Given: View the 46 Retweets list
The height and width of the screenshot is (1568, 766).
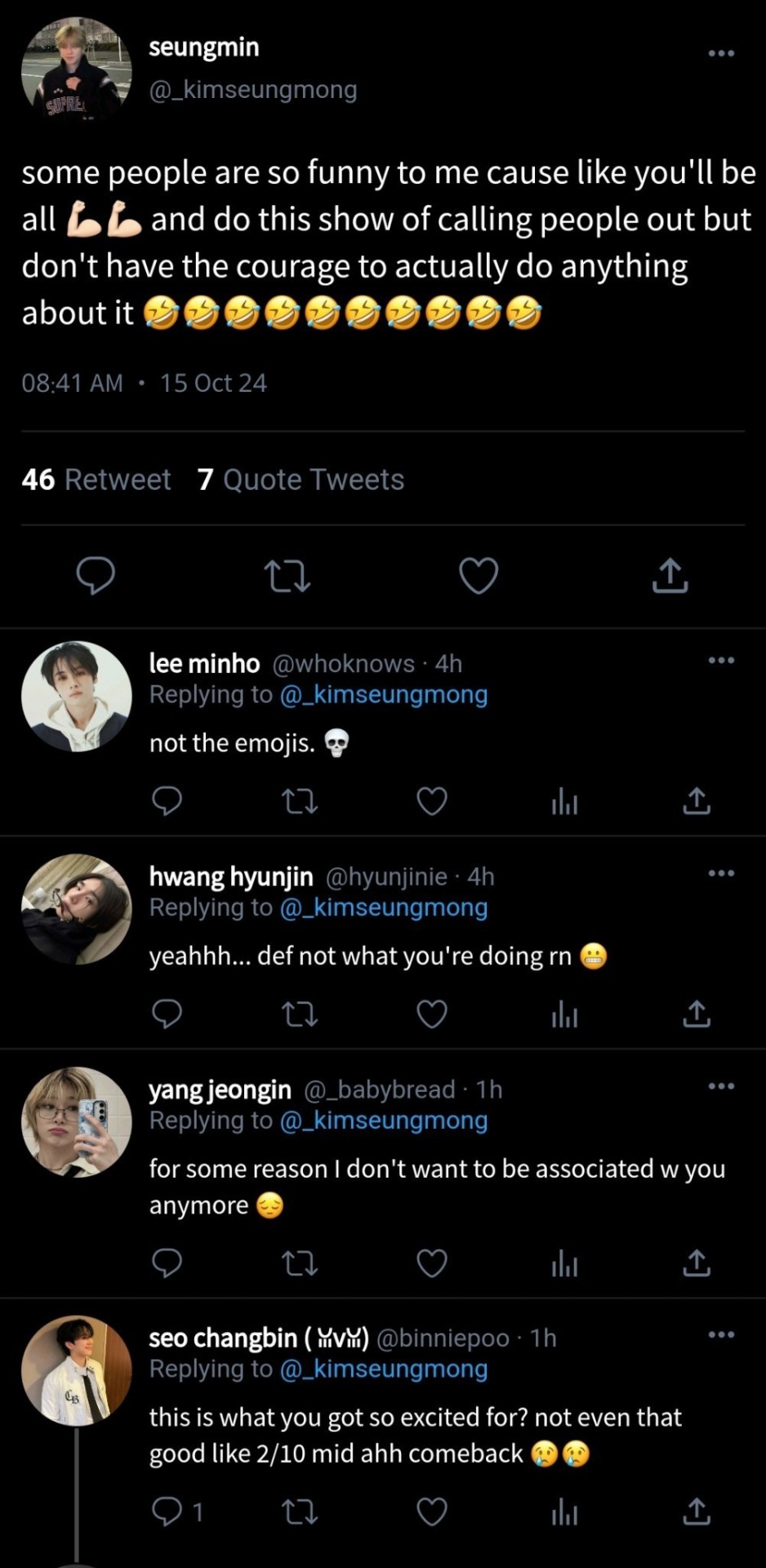Looking at the screenshot, I should (x=96, y=479).
